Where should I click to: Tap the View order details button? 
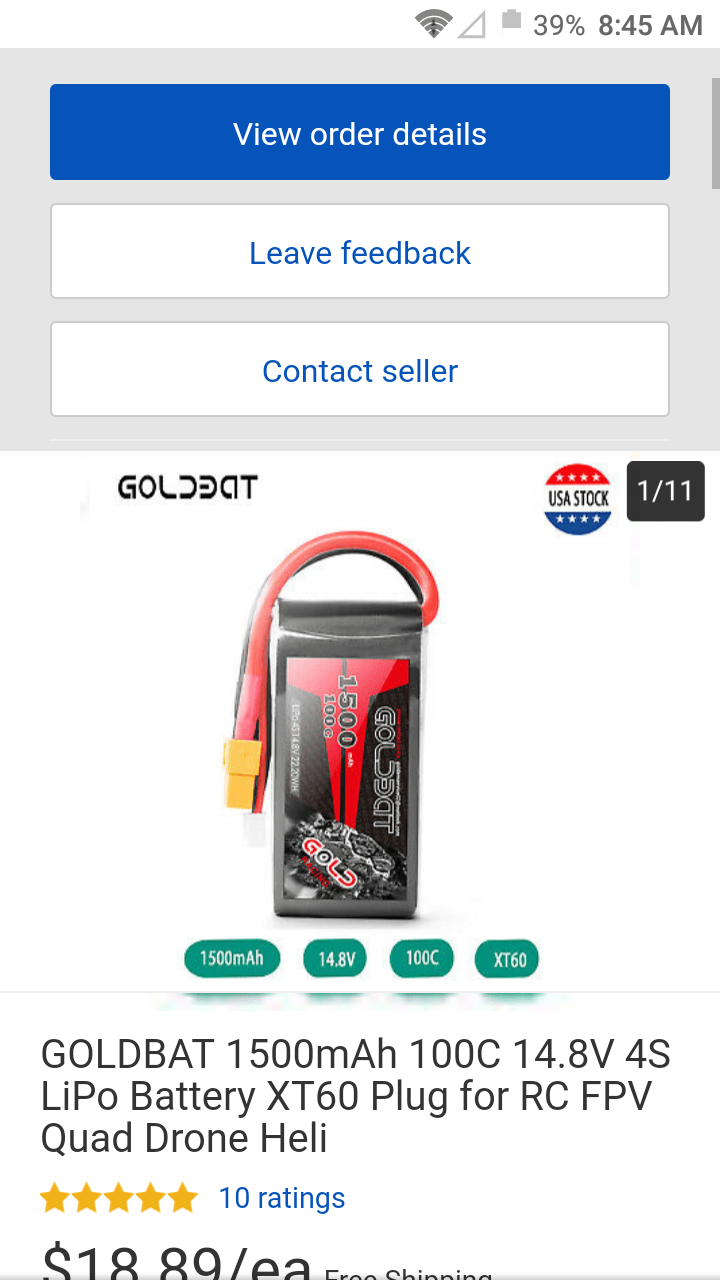click(x=360, y=133)
